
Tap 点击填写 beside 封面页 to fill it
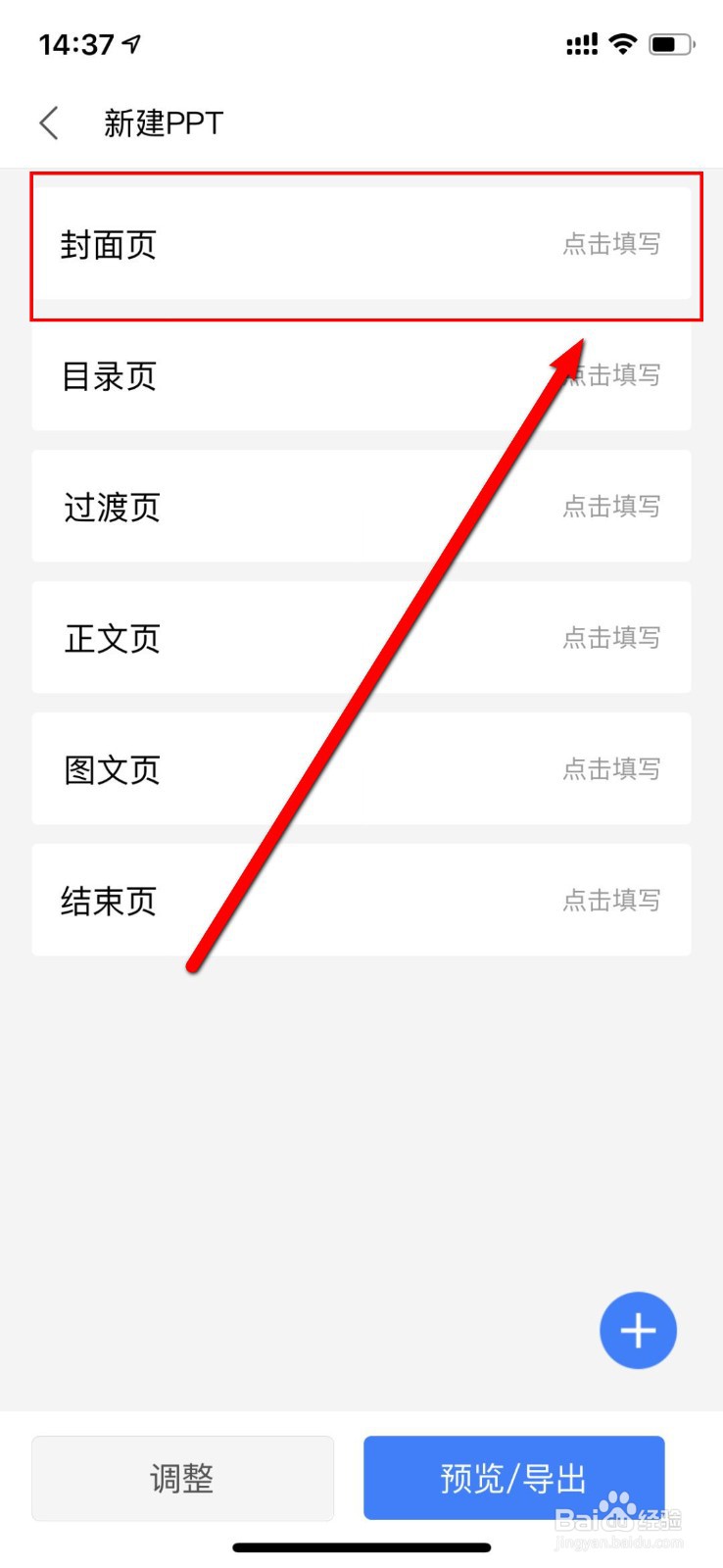611,245
